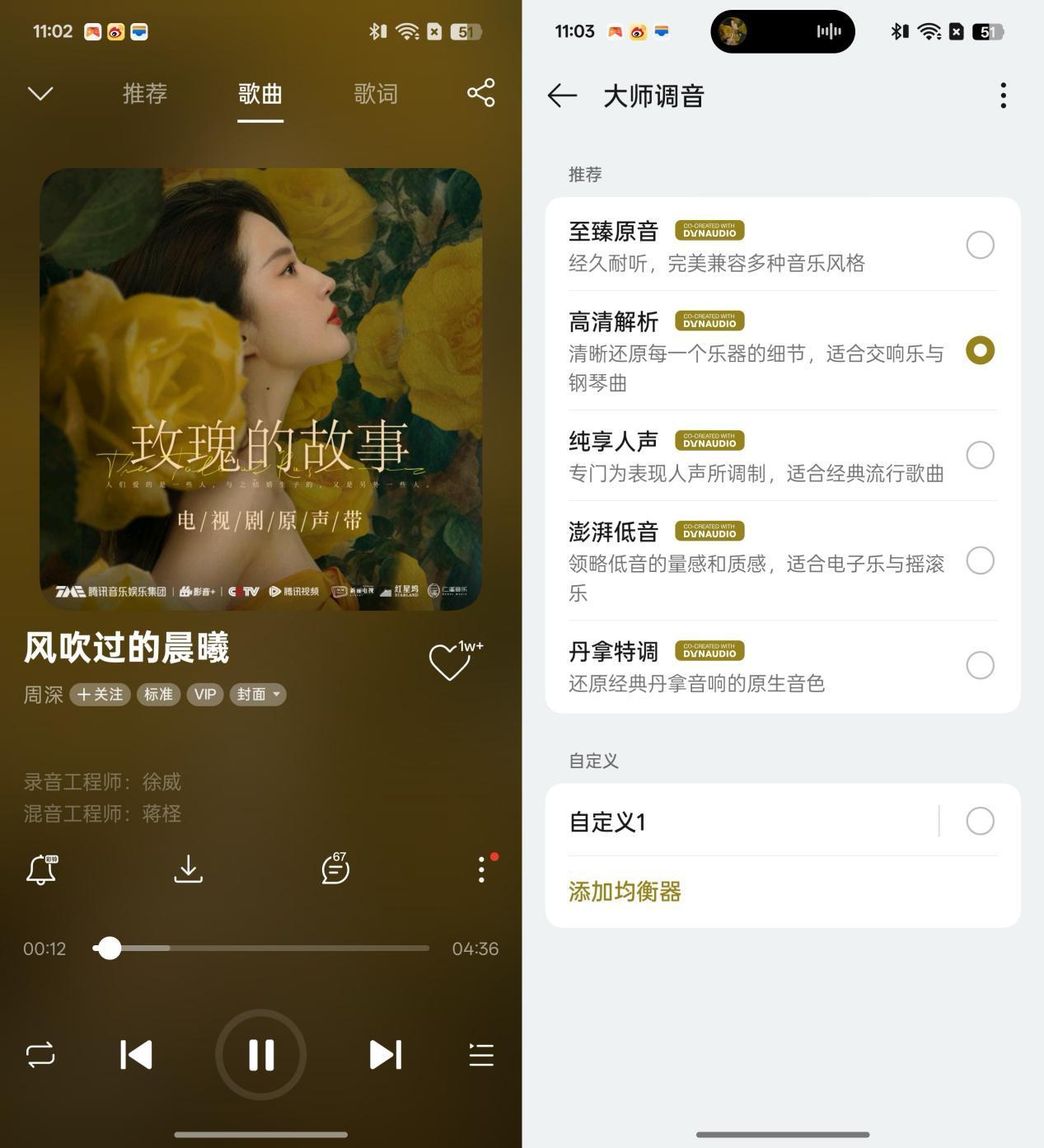Viewport: 1044px width, 1148px height.
Task: Open the playback queue list
Action: click(x=481, y=1054)
